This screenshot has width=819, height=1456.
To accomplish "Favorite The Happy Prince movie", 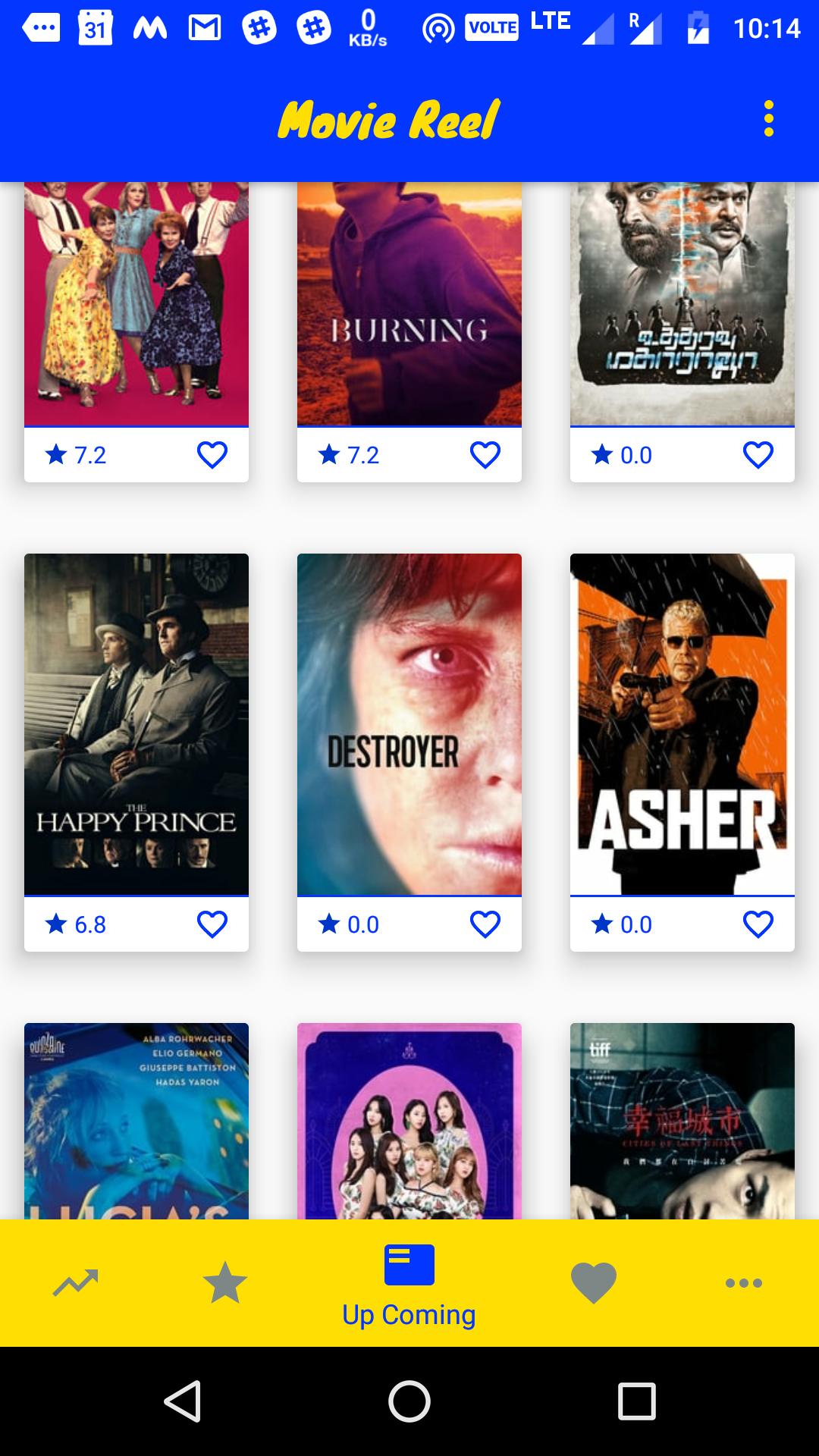I will (x=212, y=924).
